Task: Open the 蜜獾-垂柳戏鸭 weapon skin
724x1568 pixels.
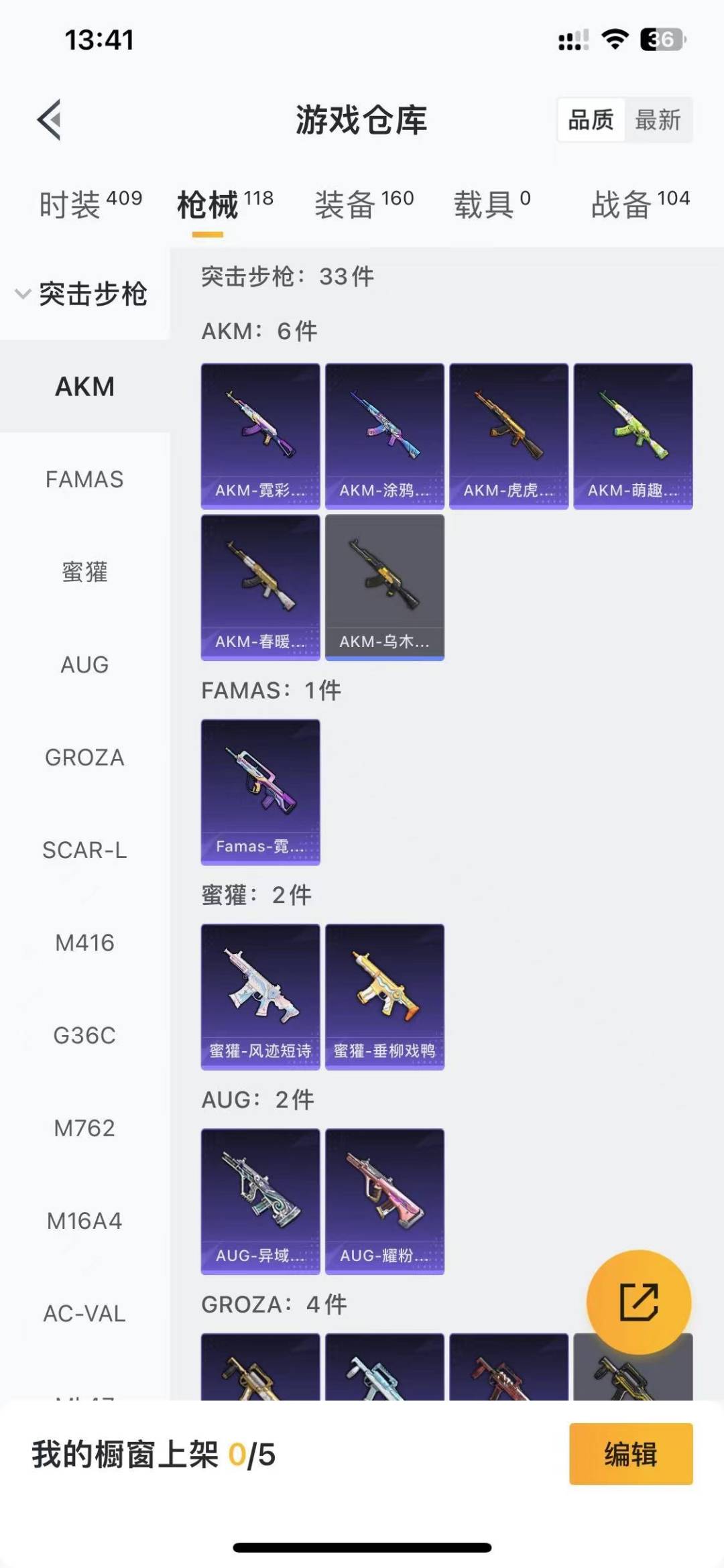Action: [x=383, y=994]
